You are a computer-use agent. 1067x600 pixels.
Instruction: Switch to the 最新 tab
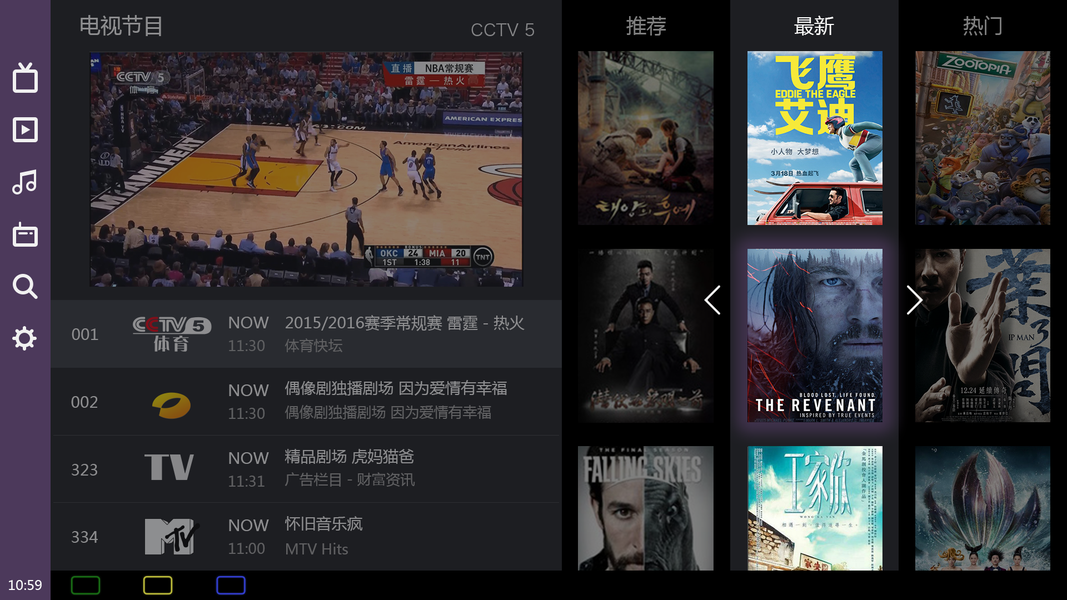[814, 27]
